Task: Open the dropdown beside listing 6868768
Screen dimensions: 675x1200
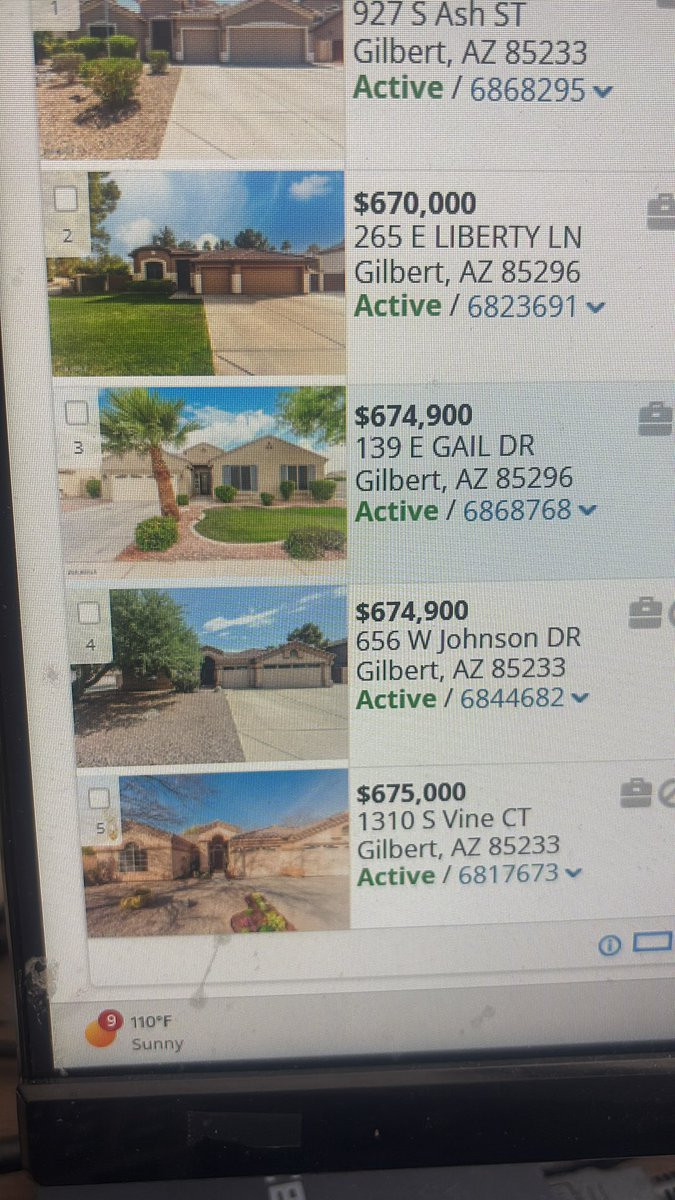Action: click(x=588, y=511)
